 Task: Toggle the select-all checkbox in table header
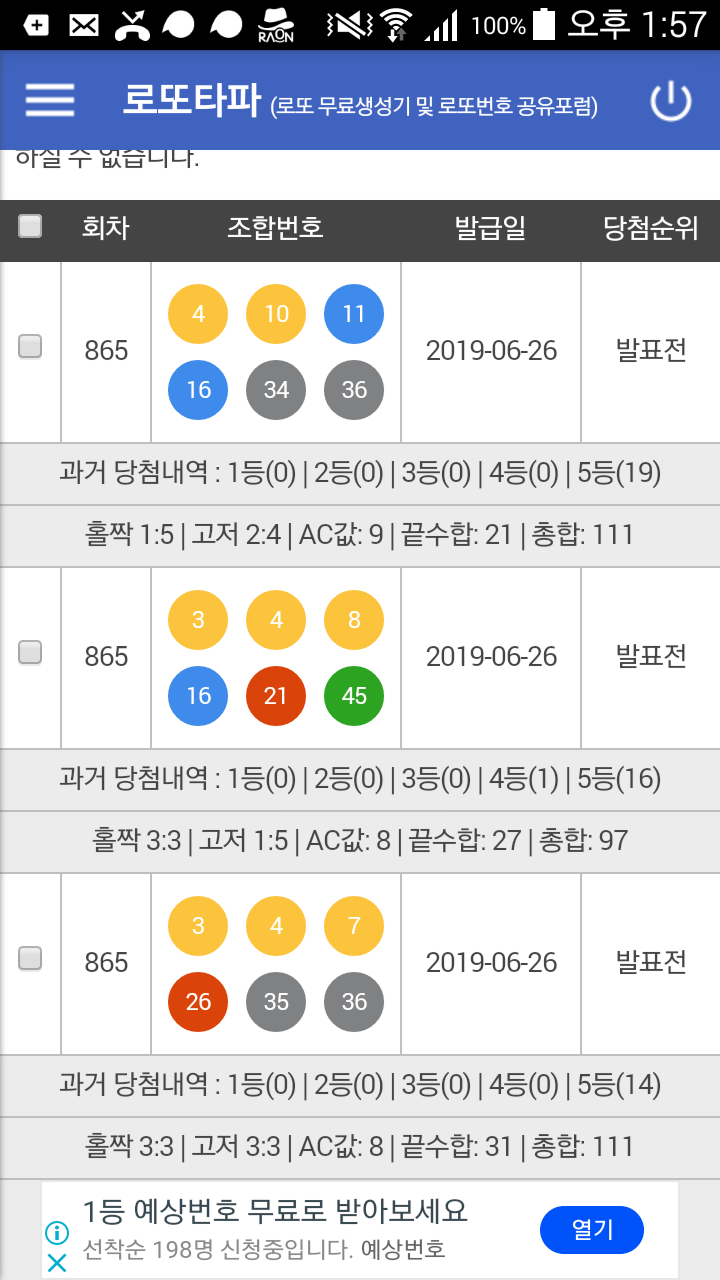tap(30, 226)
